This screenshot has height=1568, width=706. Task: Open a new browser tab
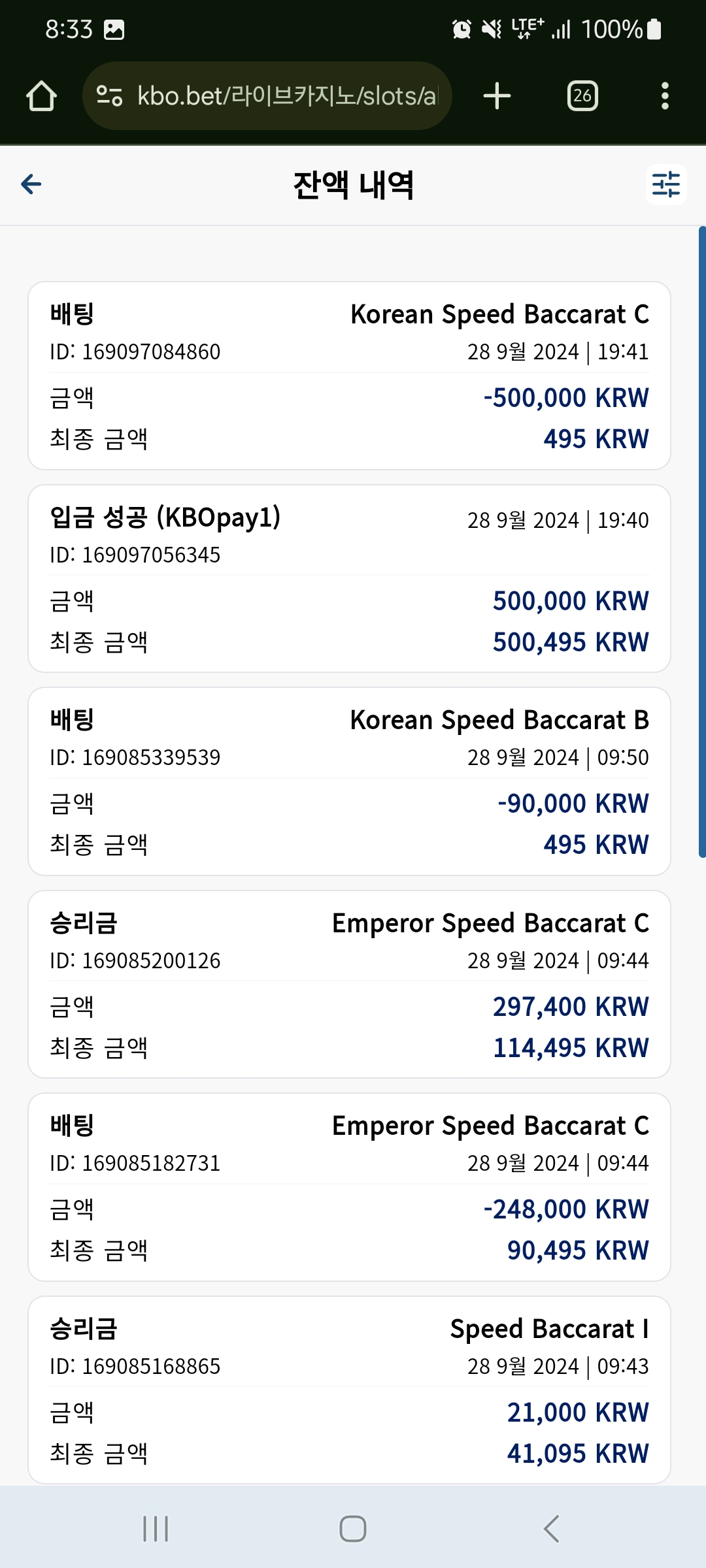coord(497,96)
